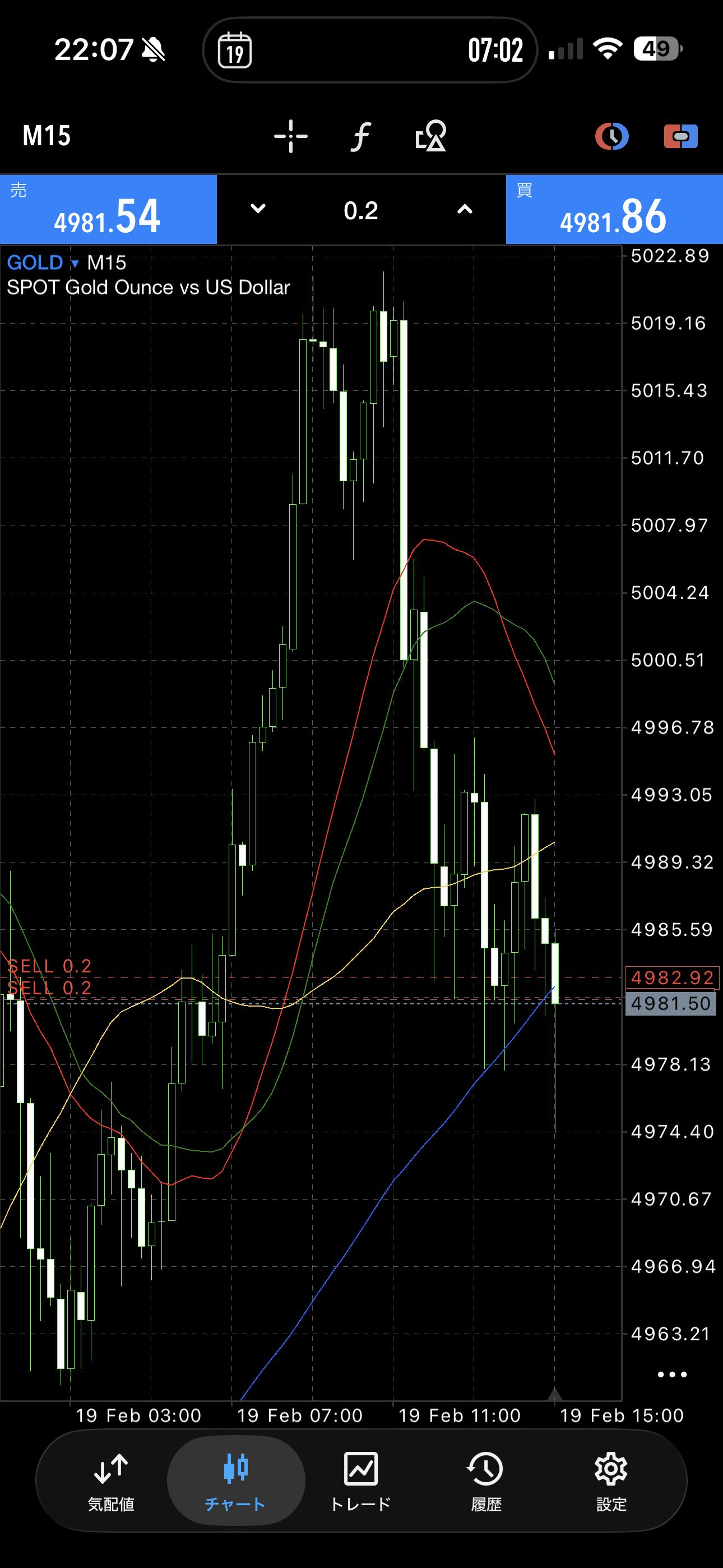Screen dimensions: 723x1568
Task: Open the trade ticket icon in the toolbar
Action: [x=680, y=136]
